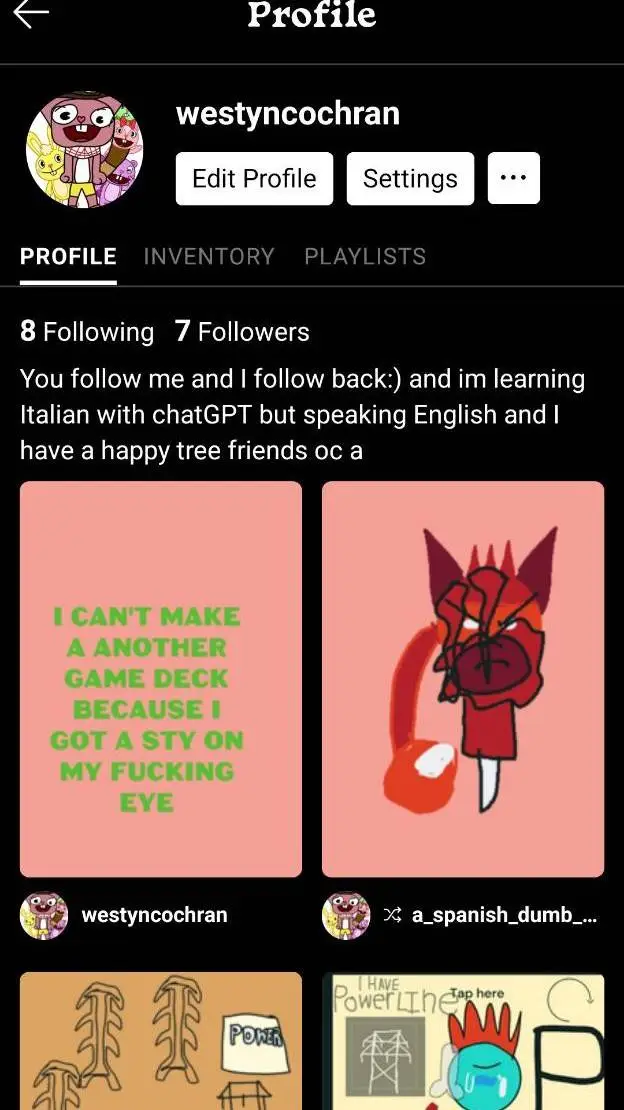Open the three-dot more options button
Screen dimensions: 624x1110
[x=514, y=178]
